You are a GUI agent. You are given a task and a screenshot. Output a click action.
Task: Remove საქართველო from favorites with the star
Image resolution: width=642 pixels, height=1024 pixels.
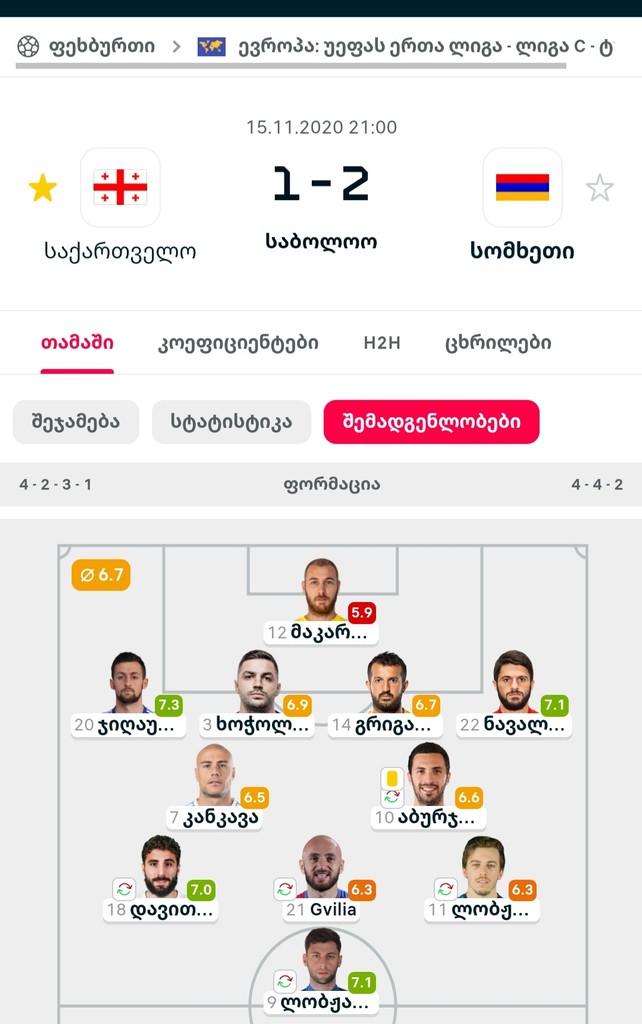coord(42,188)
